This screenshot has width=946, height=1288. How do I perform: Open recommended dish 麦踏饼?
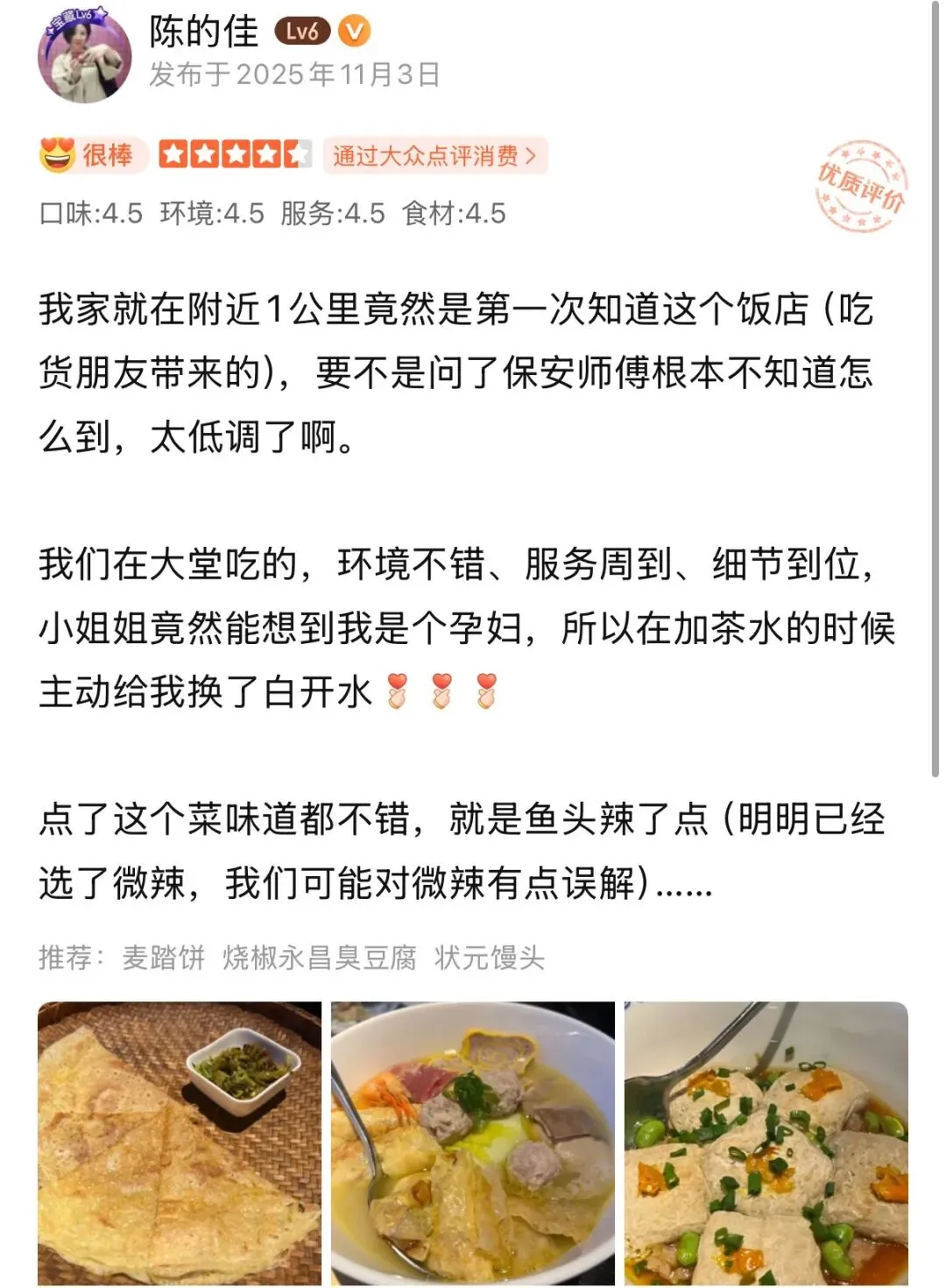[163, 958]
